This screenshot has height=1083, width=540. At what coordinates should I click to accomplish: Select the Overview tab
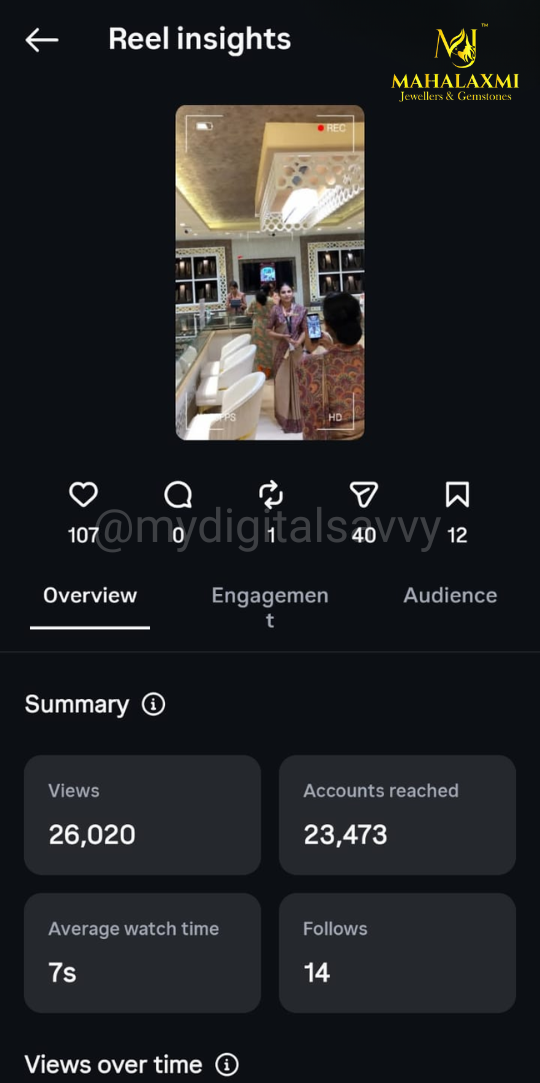pos(90,595)
